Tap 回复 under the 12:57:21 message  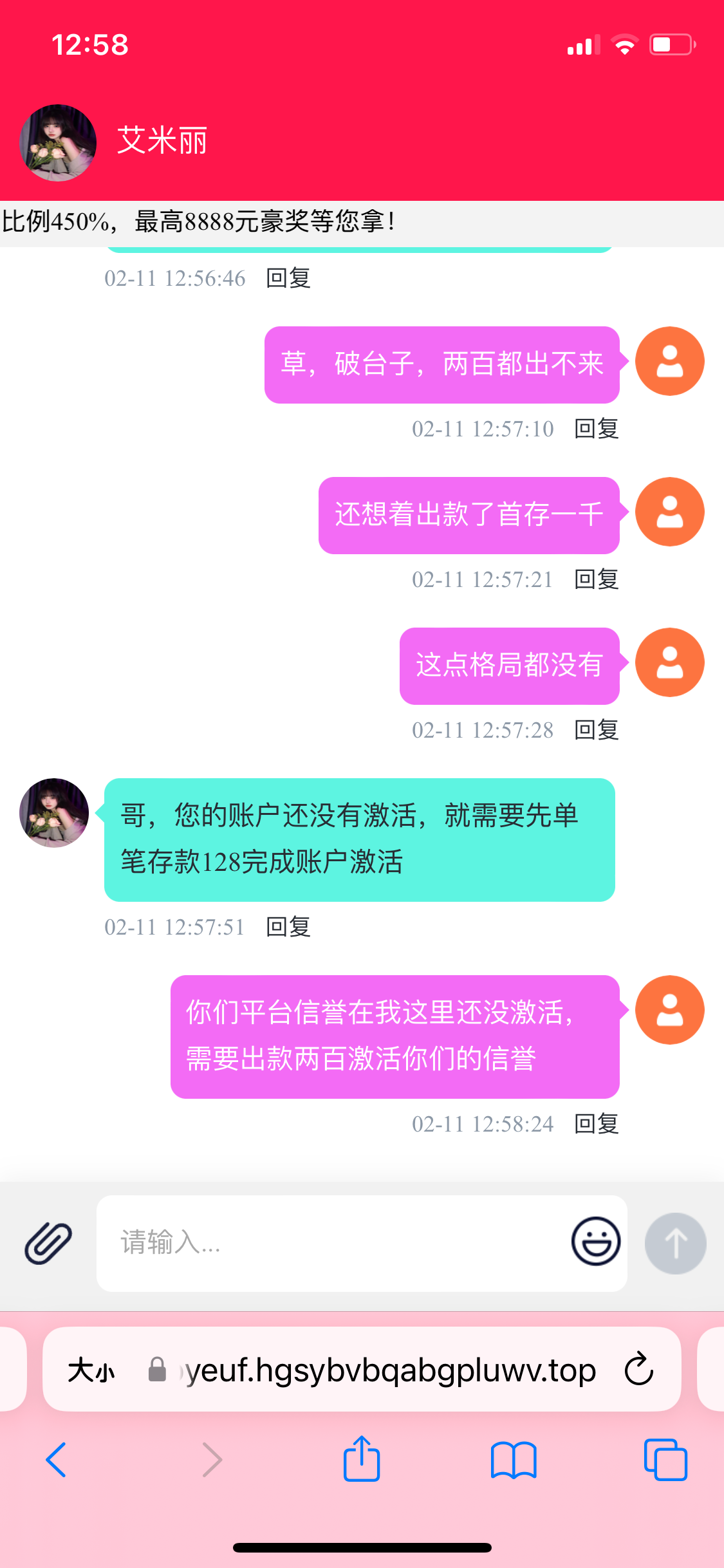point(596,579)
